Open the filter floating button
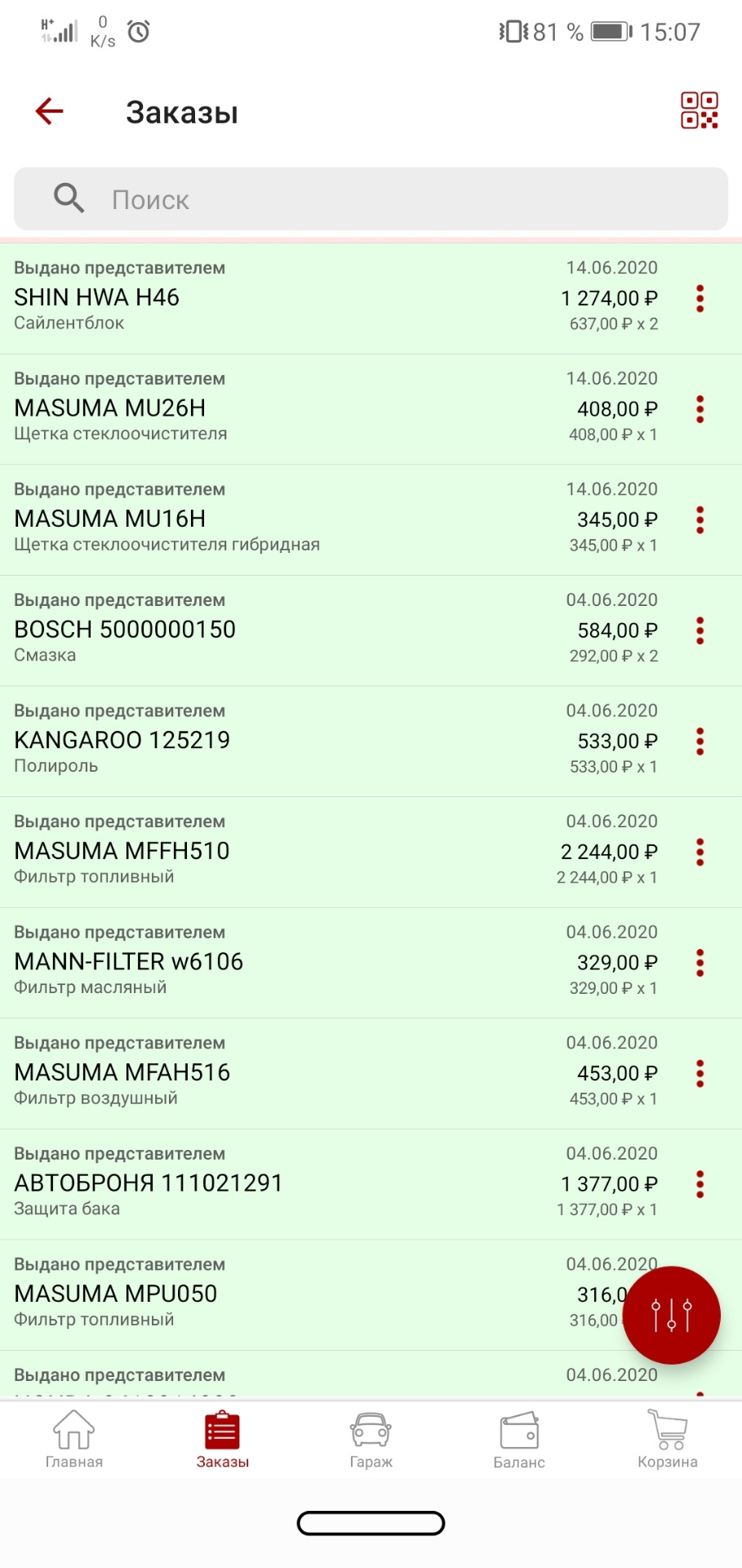This screenshot has height=1568, width=742. pyautogui.click(x=671, y=1315)
